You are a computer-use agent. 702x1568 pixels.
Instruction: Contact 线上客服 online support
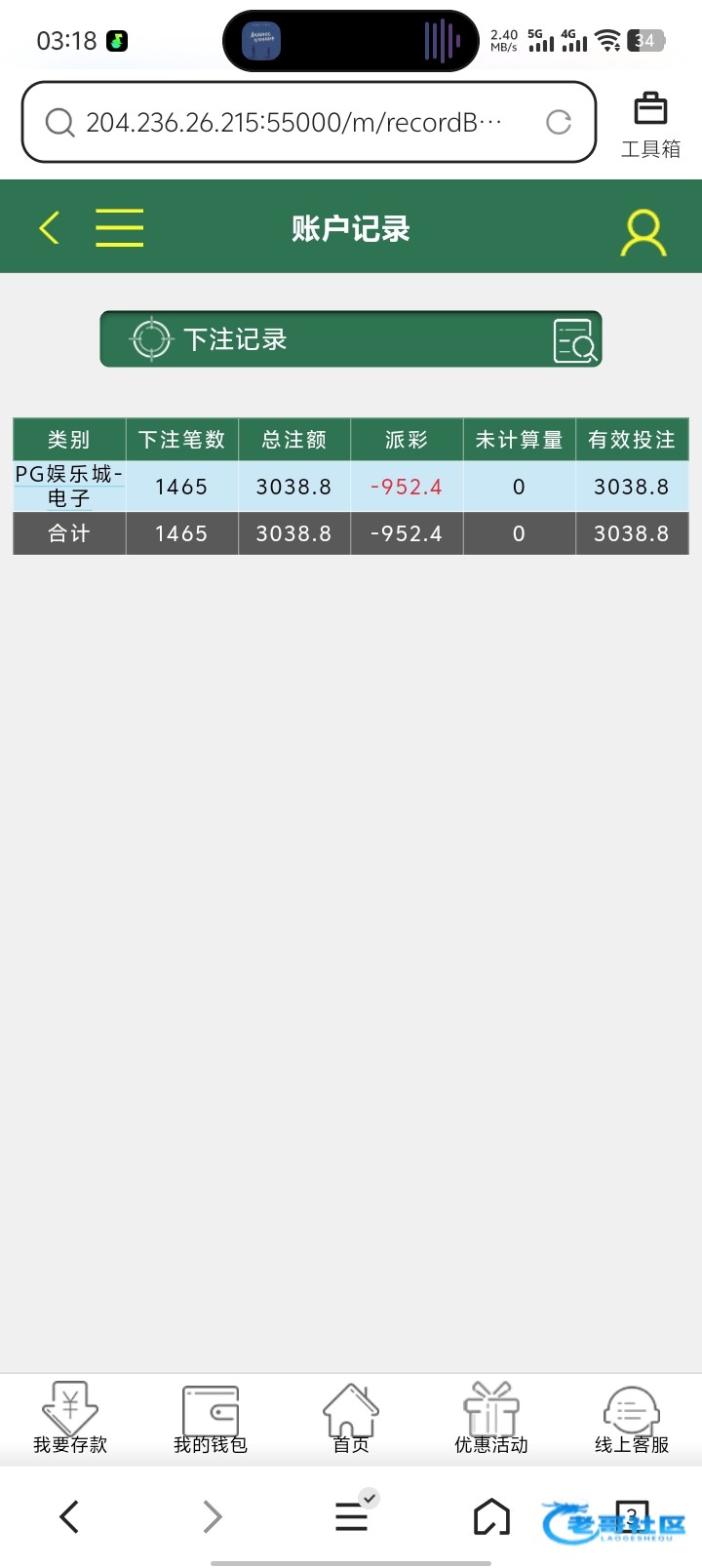[632, 1420]
